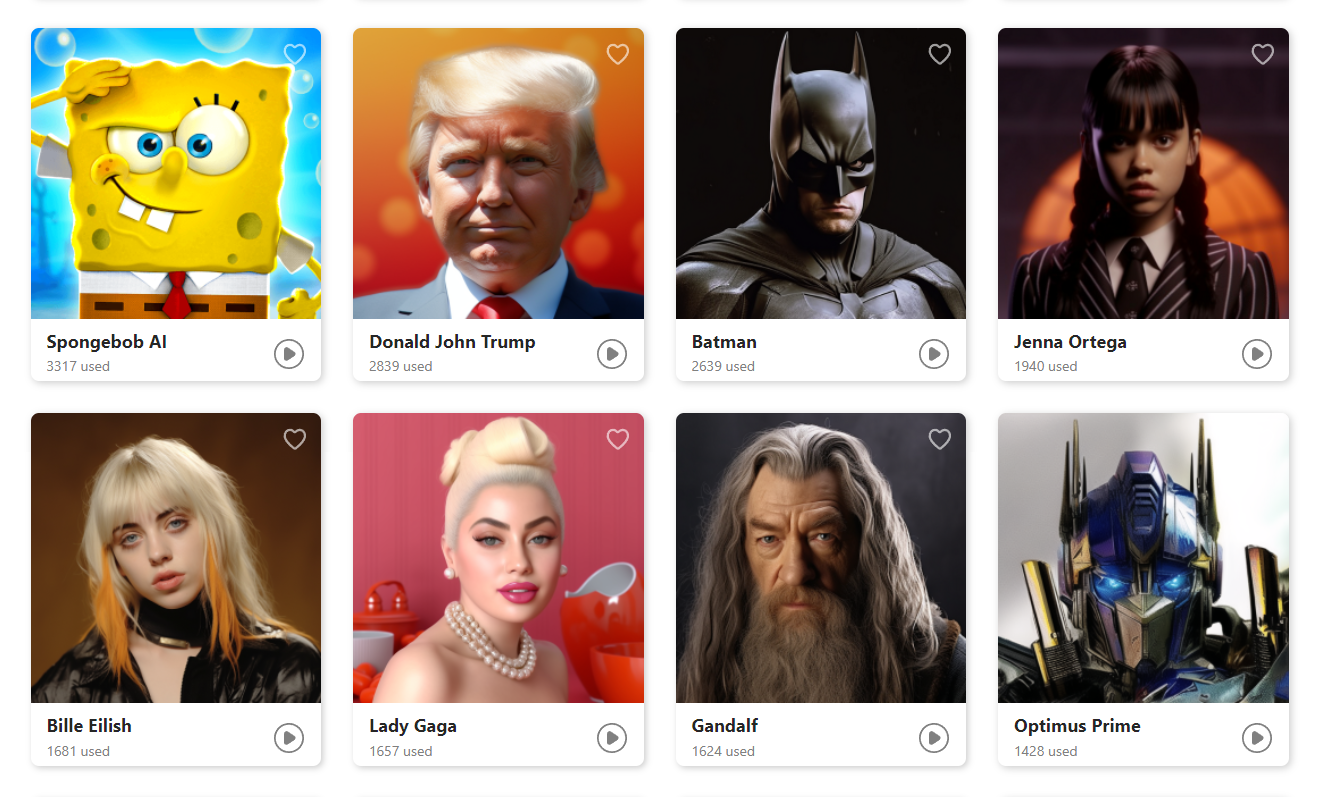Choose the Optimus Prime voice card
Screen dimensions: 1327x797
[1143, 558]
